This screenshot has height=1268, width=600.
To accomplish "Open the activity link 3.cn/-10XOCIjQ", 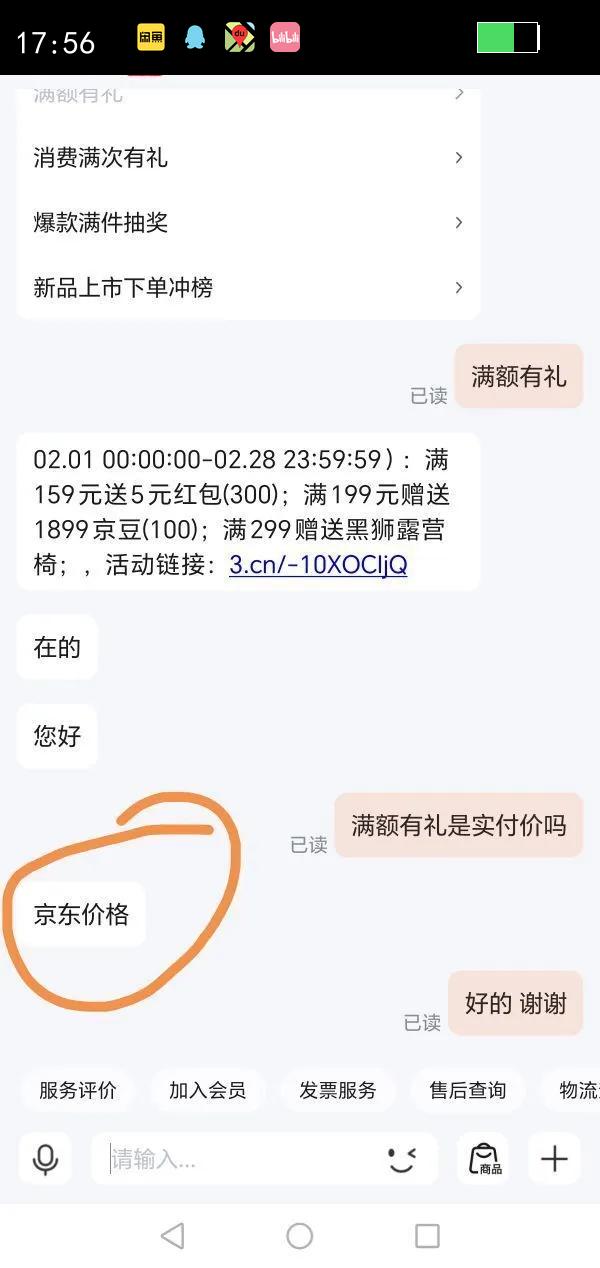I will tap(318, 565).
